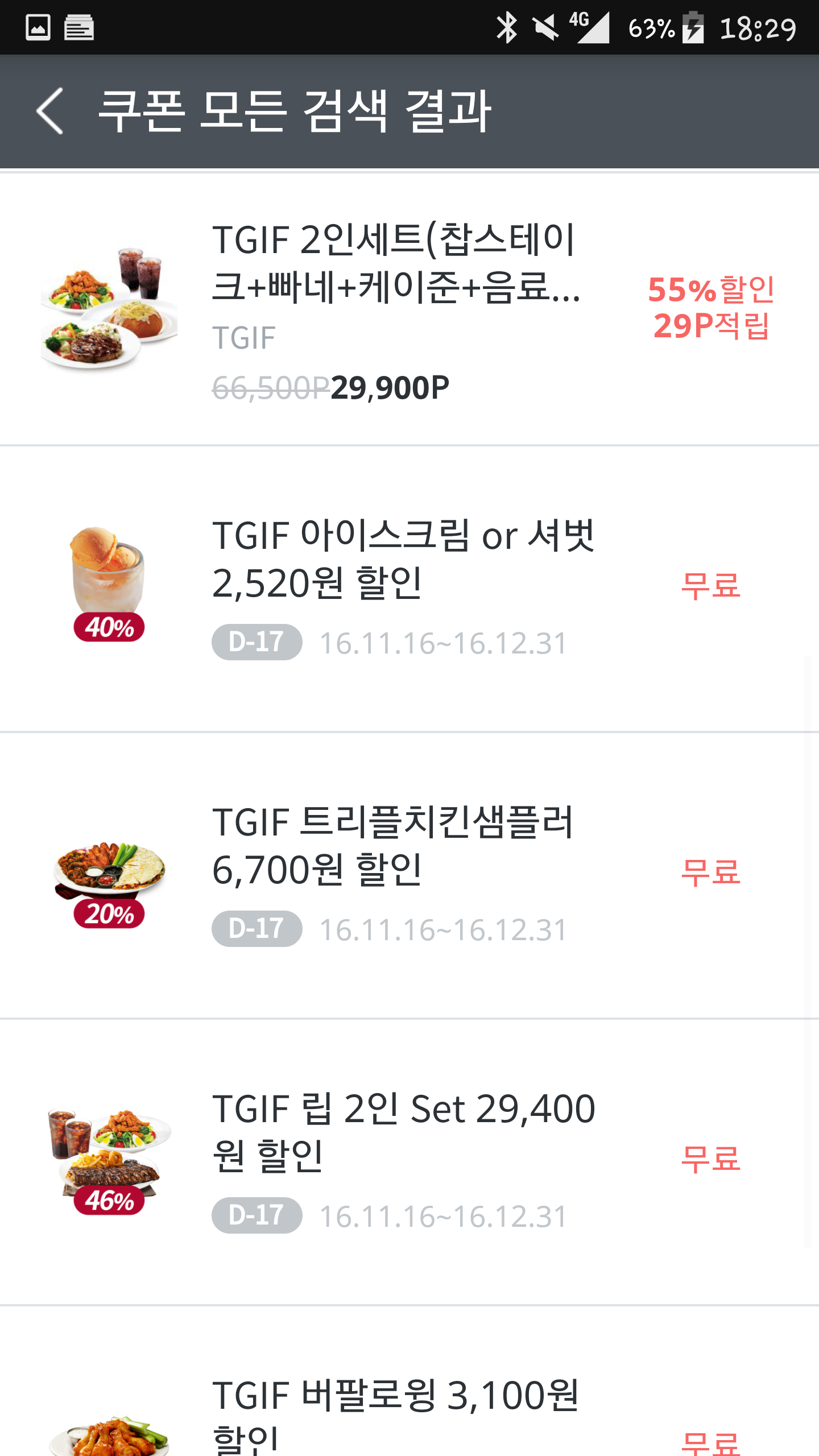The width and height of the screenshot is (819, 1456).
Task: Go back from coupon search results
Action: click(50, 111)
